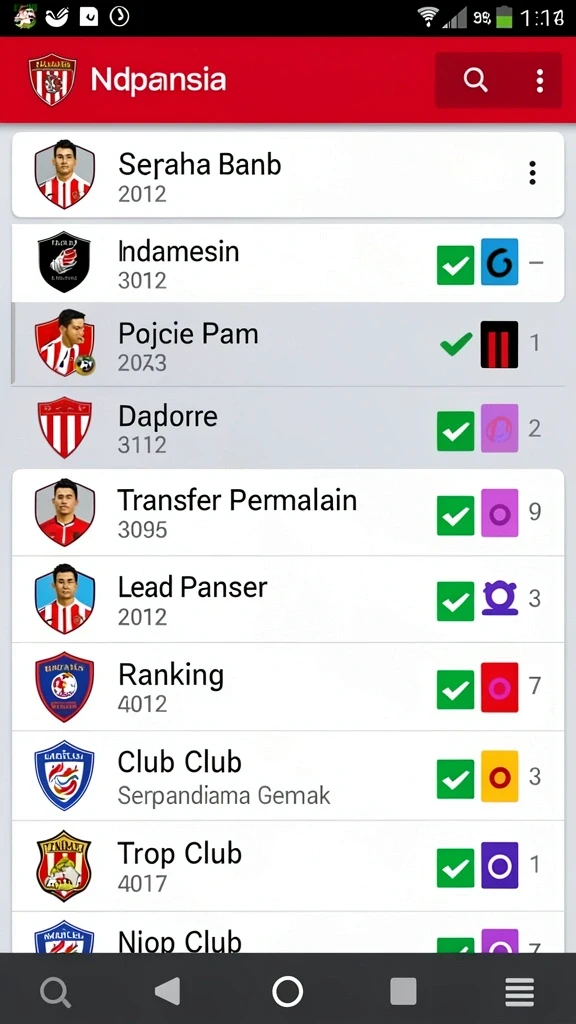
Task: Go back with the navigation bar arrow
Action: tap(167, 991)
